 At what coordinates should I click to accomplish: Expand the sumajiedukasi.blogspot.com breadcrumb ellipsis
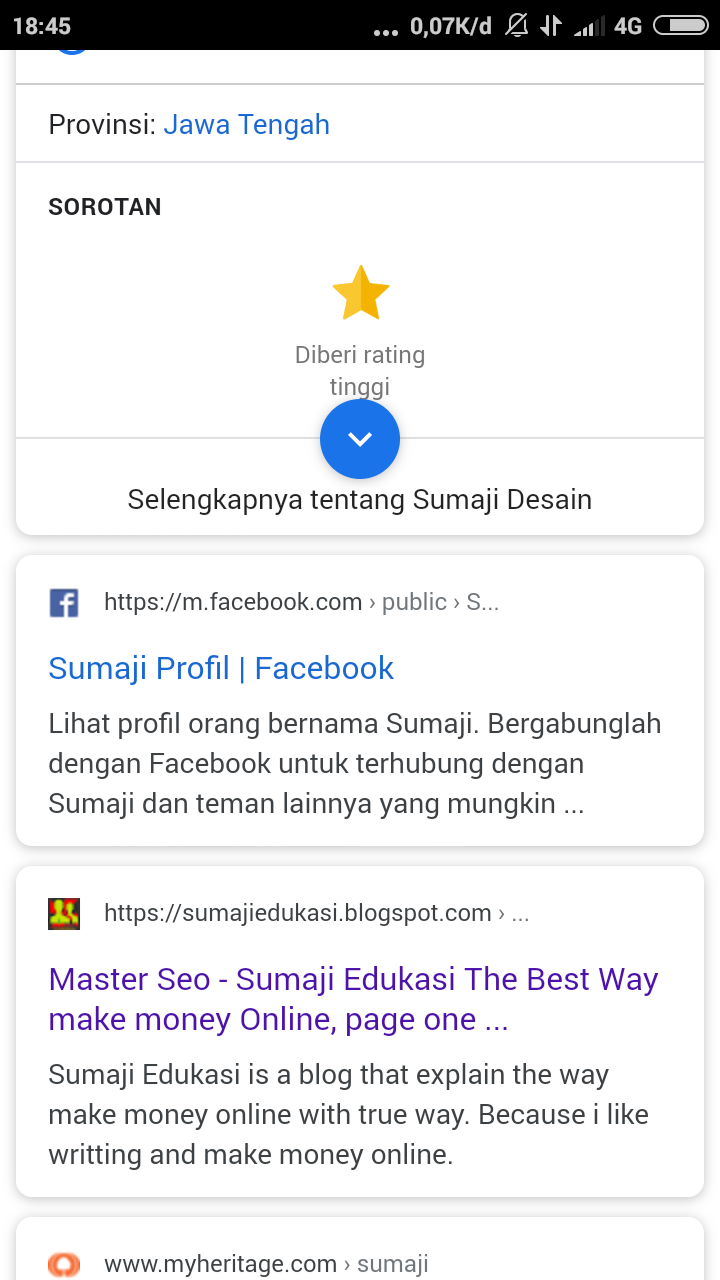click(519, 912)
